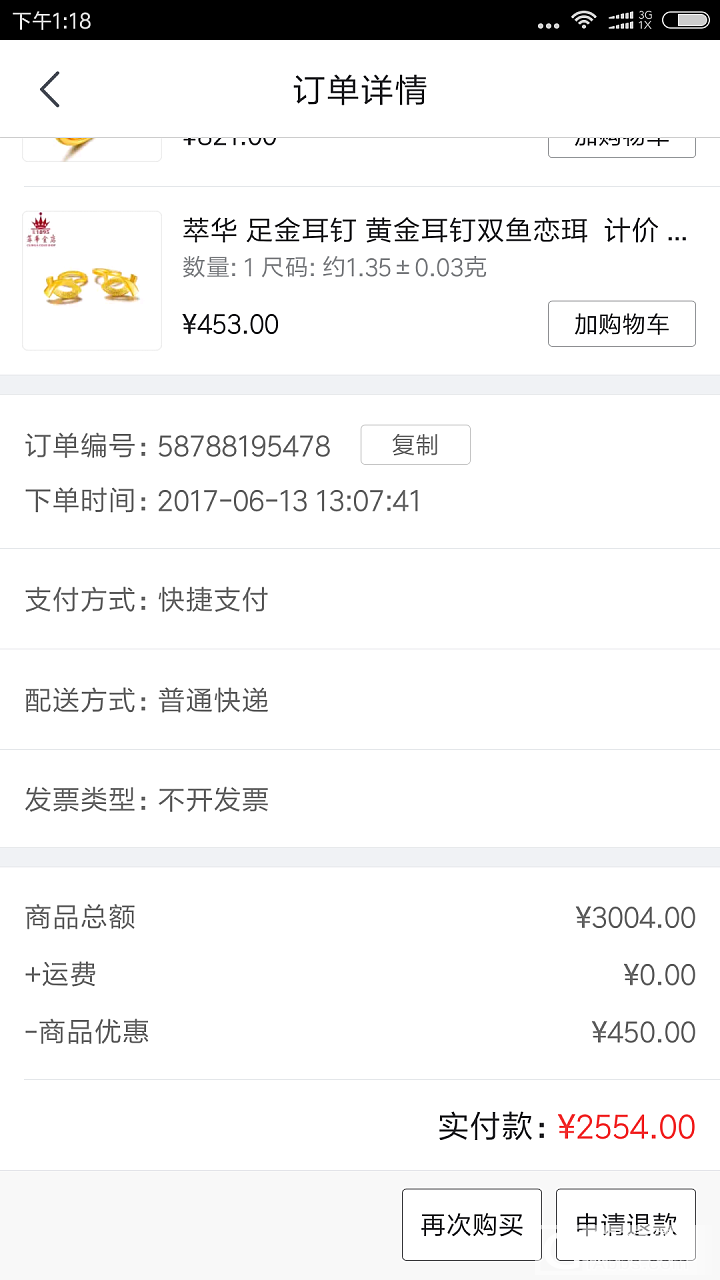Request a refund with 申请退款
Screen dimensions: 720x1280
point(626,1224)
